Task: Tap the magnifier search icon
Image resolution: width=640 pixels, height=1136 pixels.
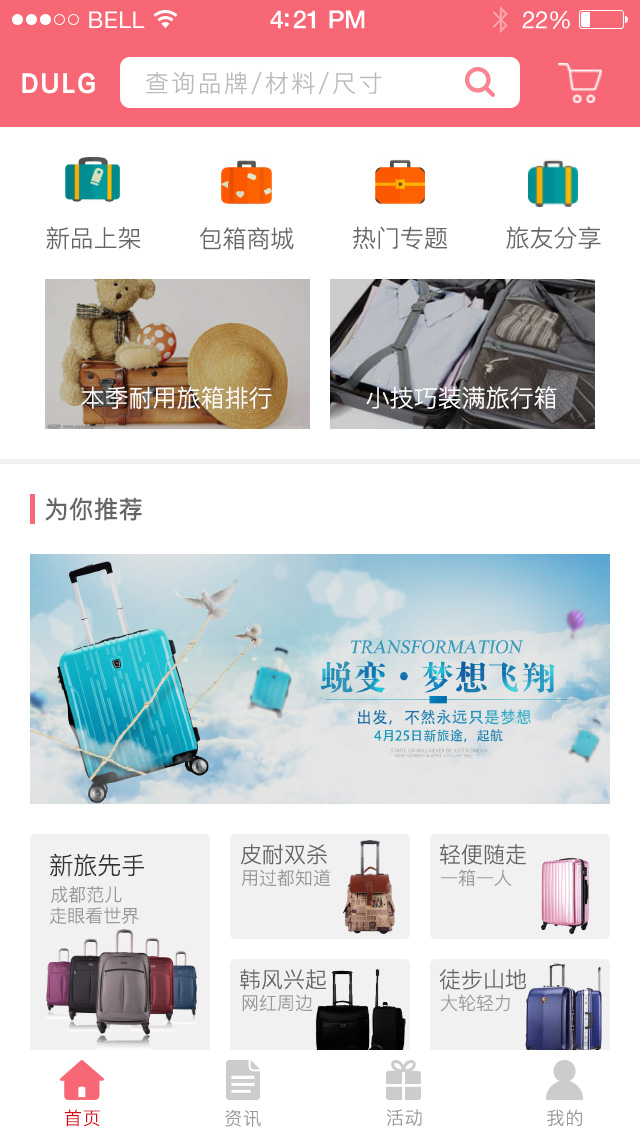Action: coord(480,82)
